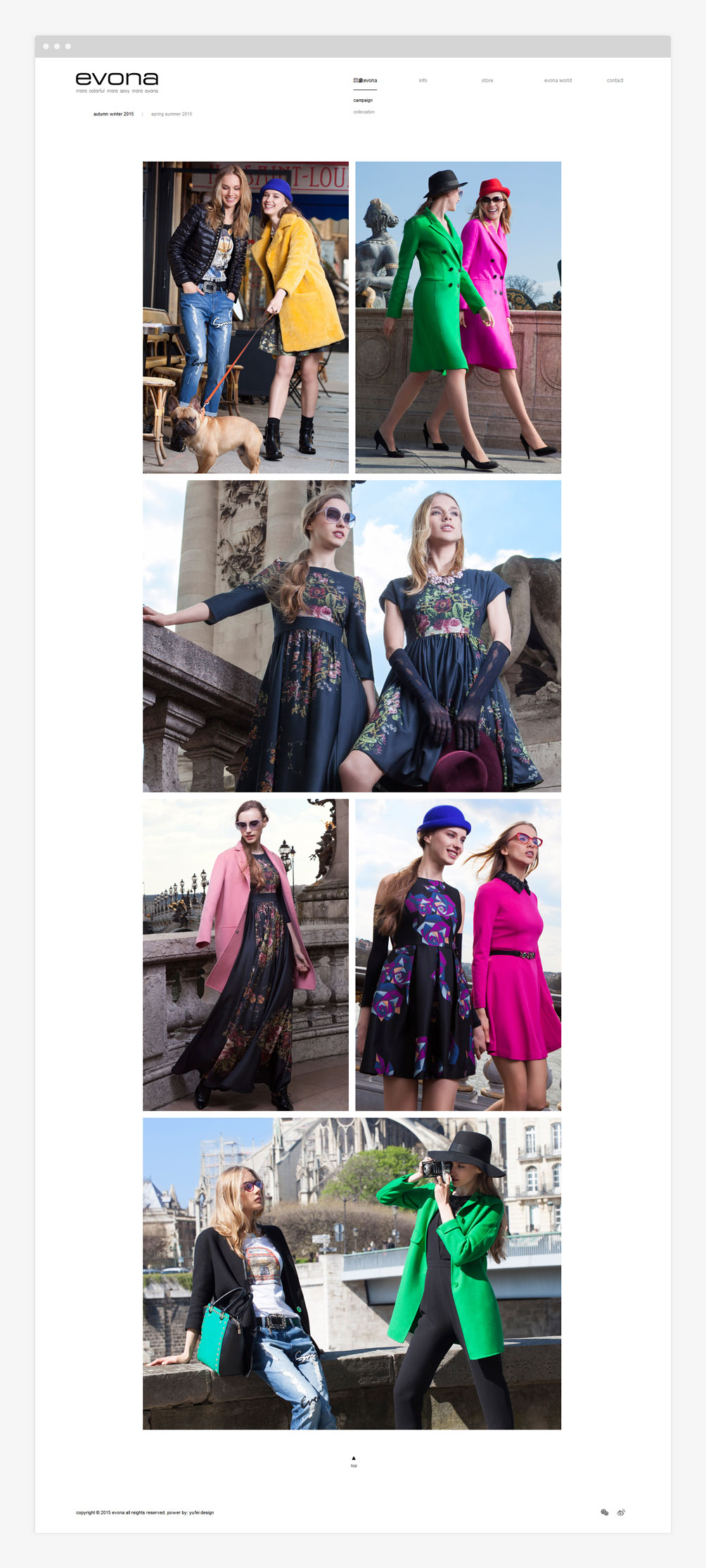View the green coat camera photo
This screenshot has height=1568, width=706.
[x=352, y=1273]
